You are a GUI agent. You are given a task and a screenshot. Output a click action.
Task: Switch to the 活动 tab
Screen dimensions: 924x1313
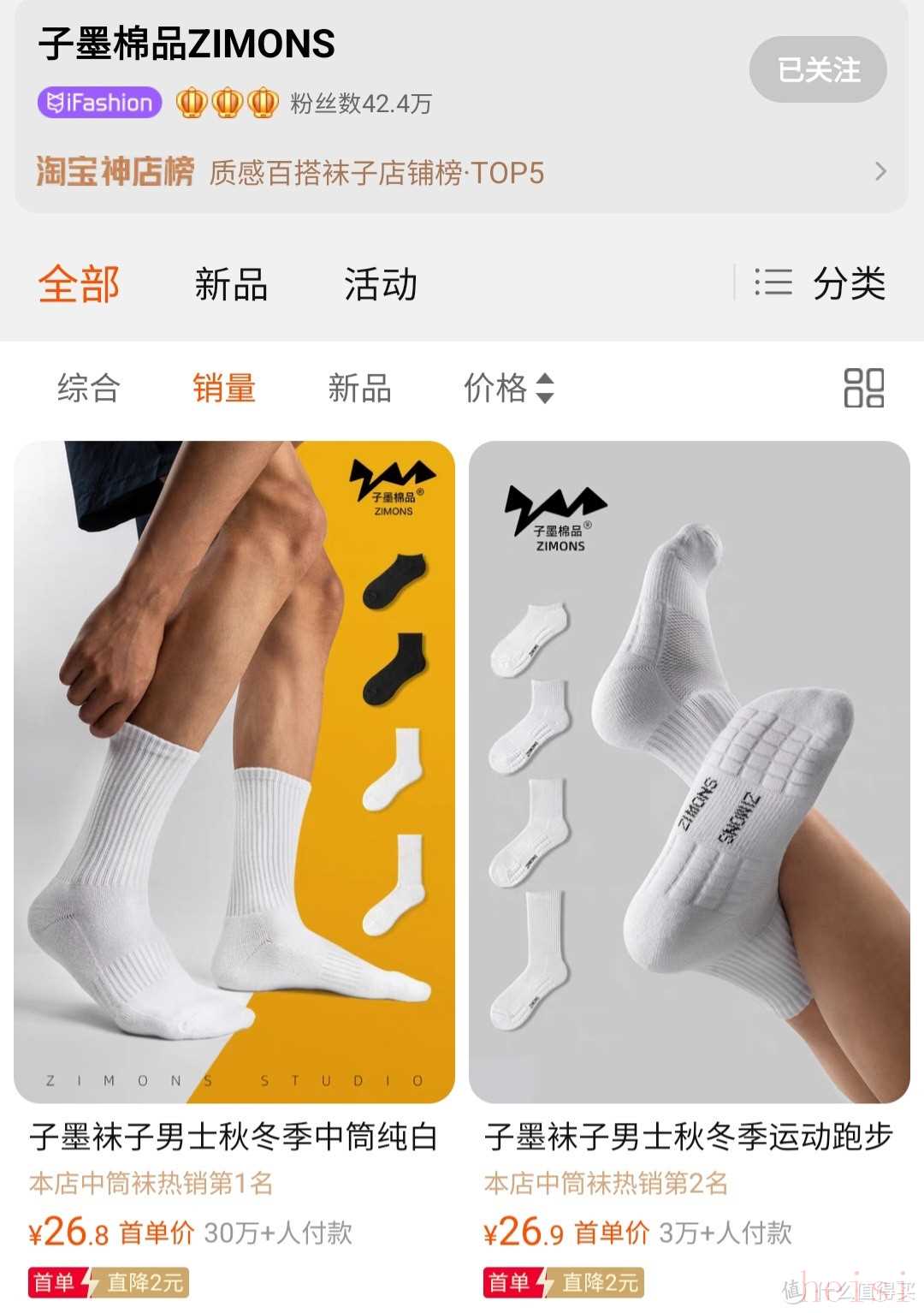(381, 284)
